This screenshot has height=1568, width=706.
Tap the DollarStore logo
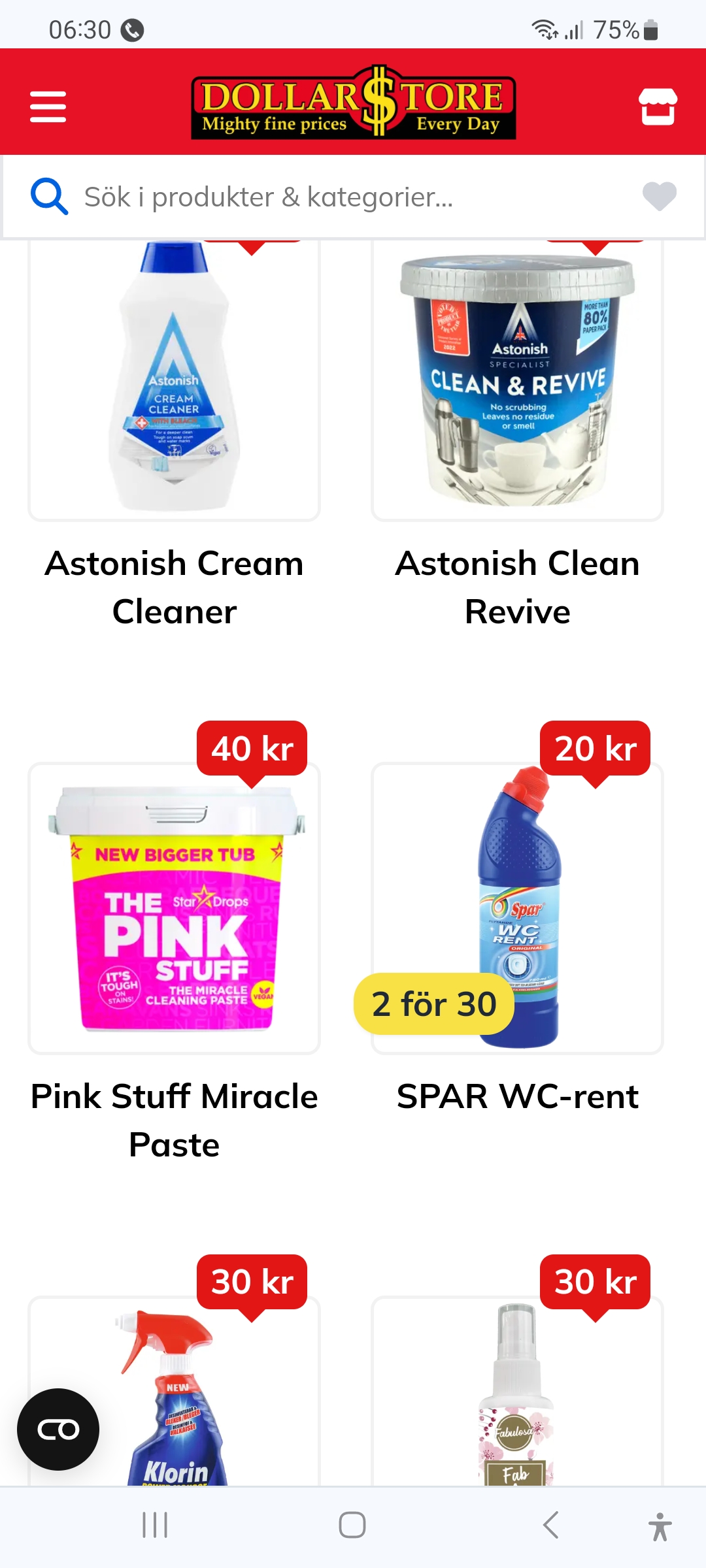click(353, 103)
